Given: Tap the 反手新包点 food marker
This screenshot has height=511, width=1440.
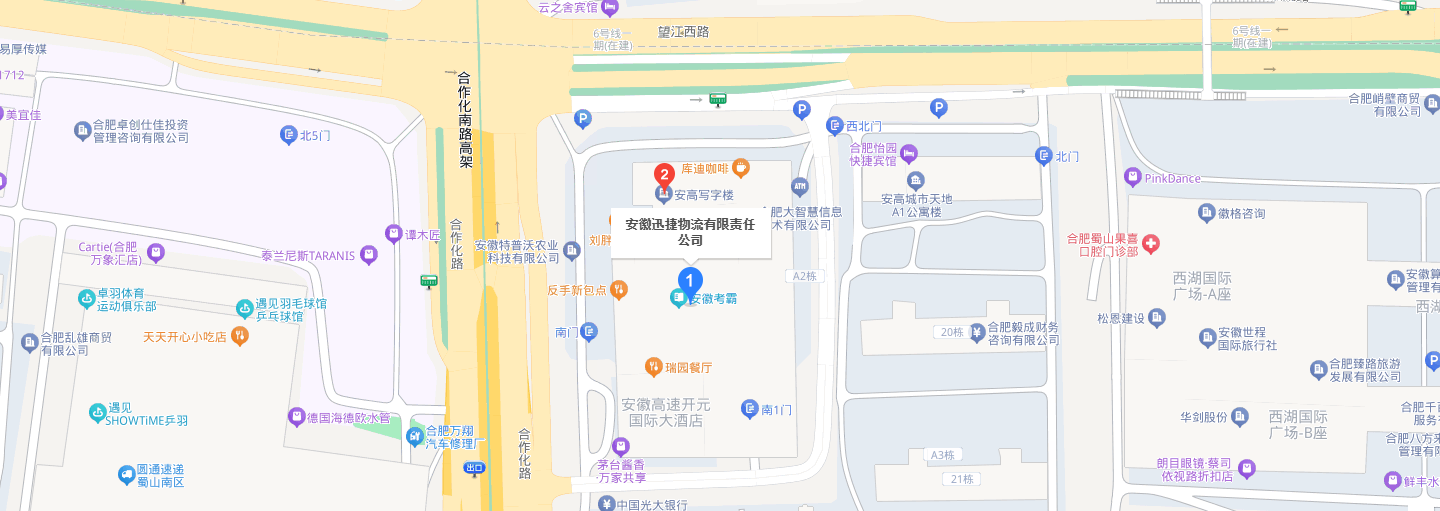Looking at the screenshot, I should pos(619,290).
